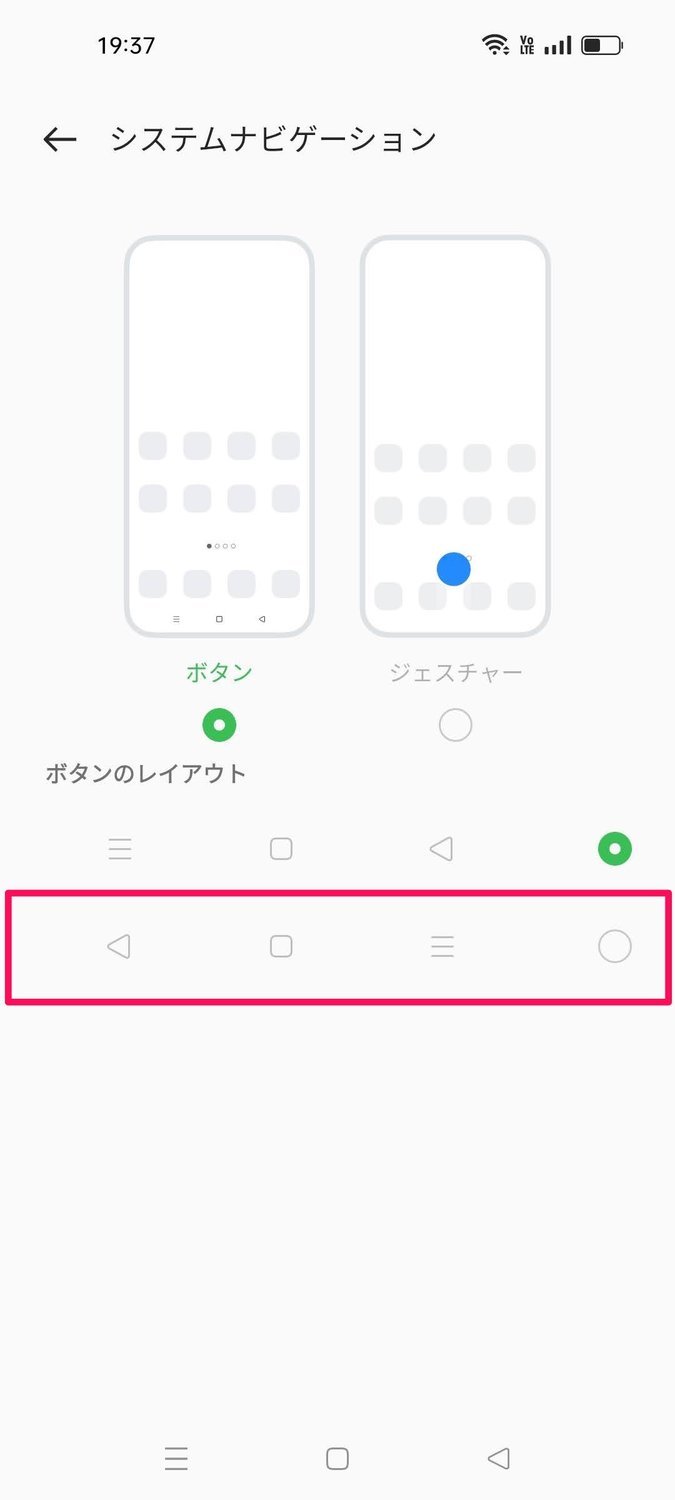Viewport: 675px width, 1500px height.
Task: Choose the menu-home-back button layout
Action: 615,849
